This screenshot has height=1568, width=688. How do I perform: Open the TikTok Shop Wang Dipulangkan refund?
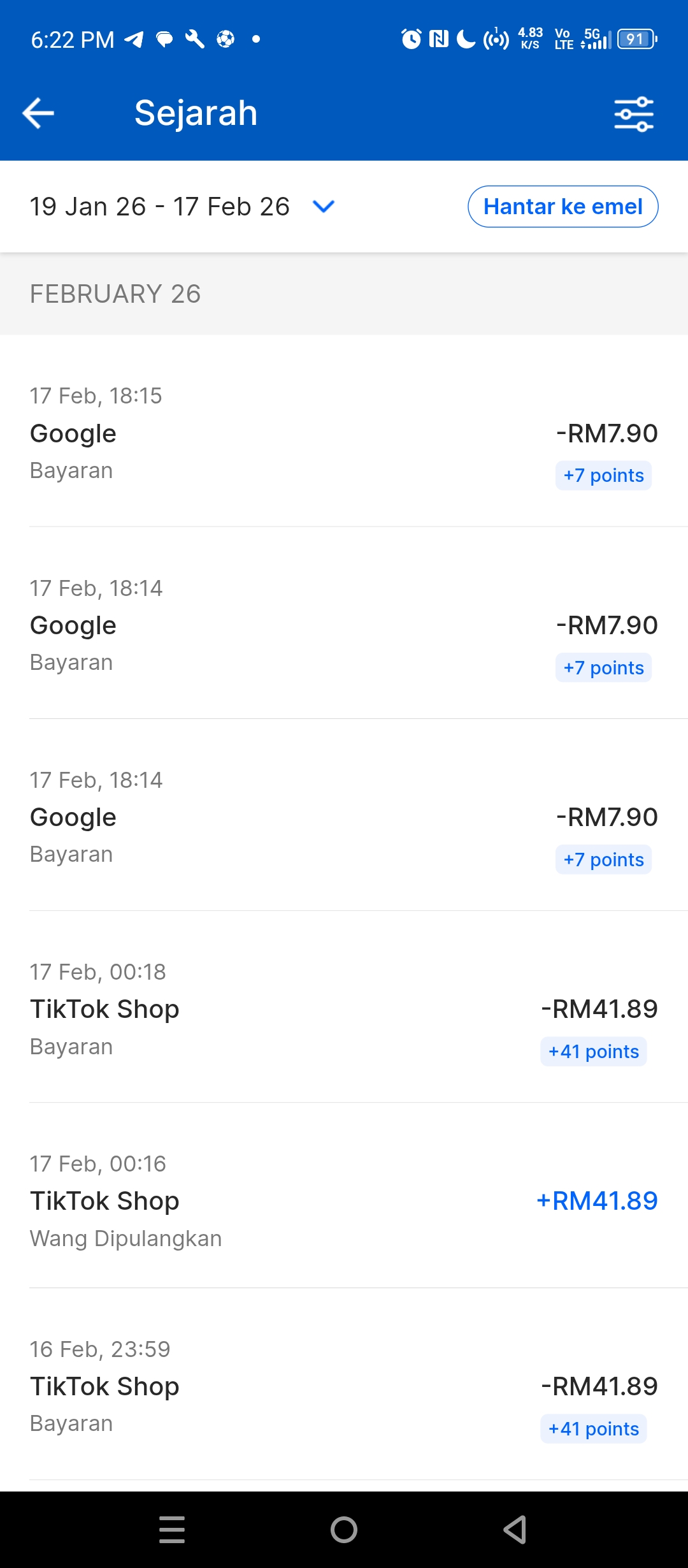[x=344, y=1201]
